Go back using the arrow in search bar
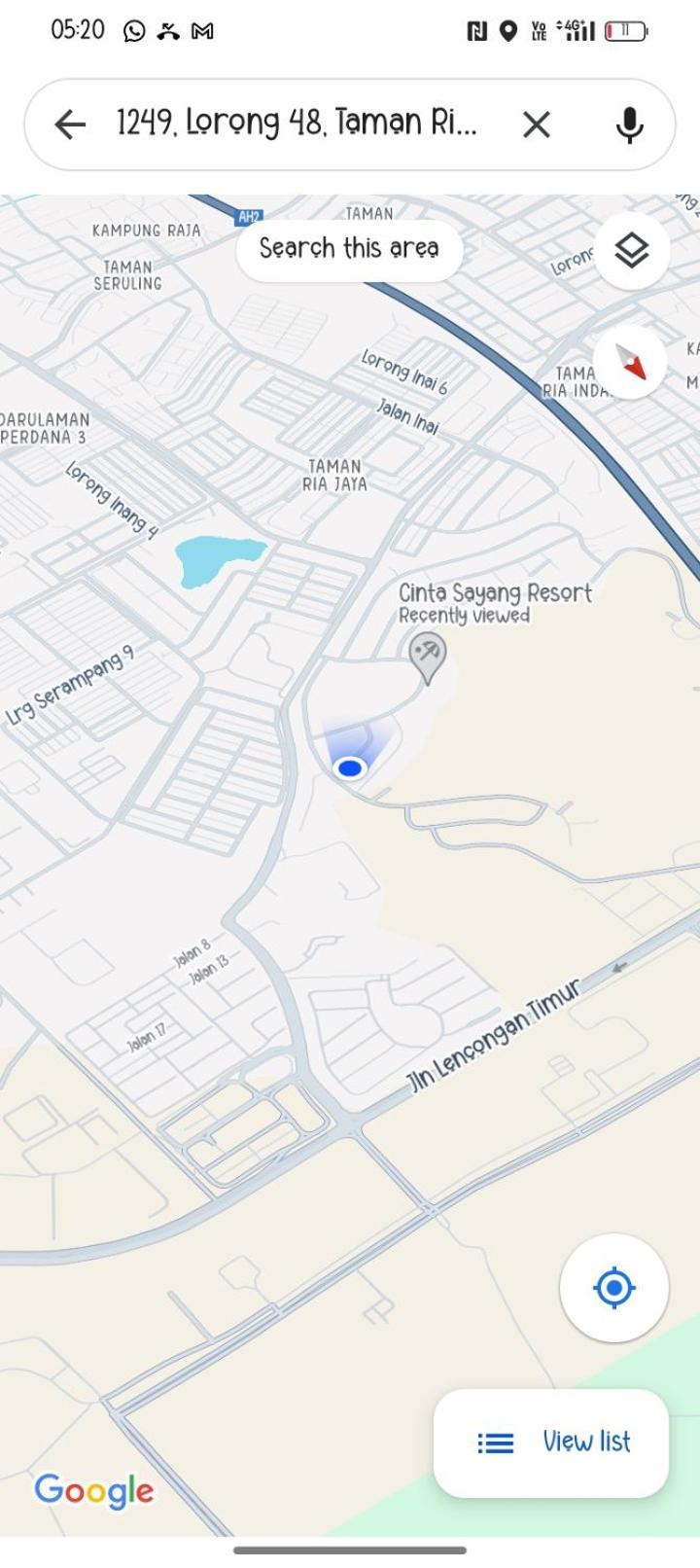Viewport: 700px width, 1568px height. [x=70, y=125]
